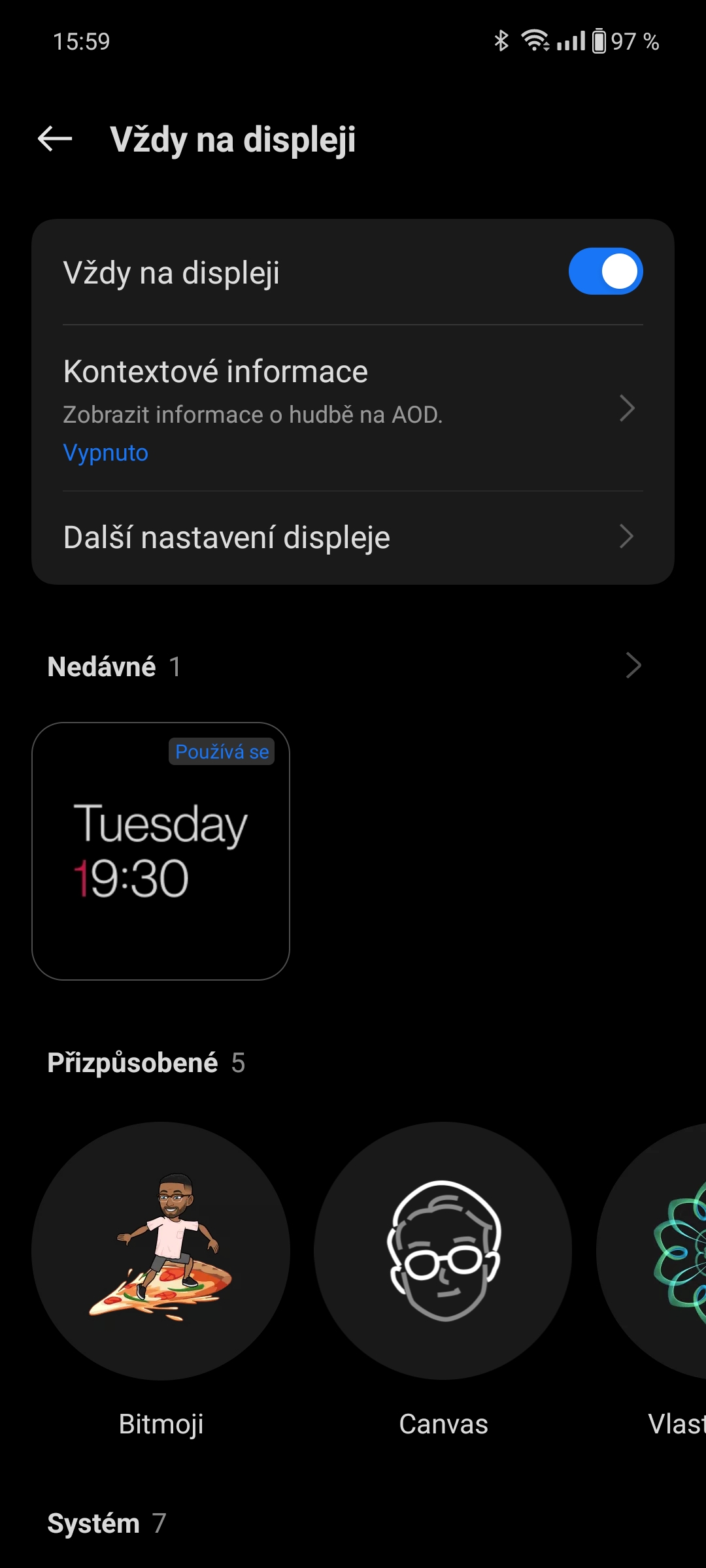
Task: Expand the Nedávné section
Action: coord(632,666)
